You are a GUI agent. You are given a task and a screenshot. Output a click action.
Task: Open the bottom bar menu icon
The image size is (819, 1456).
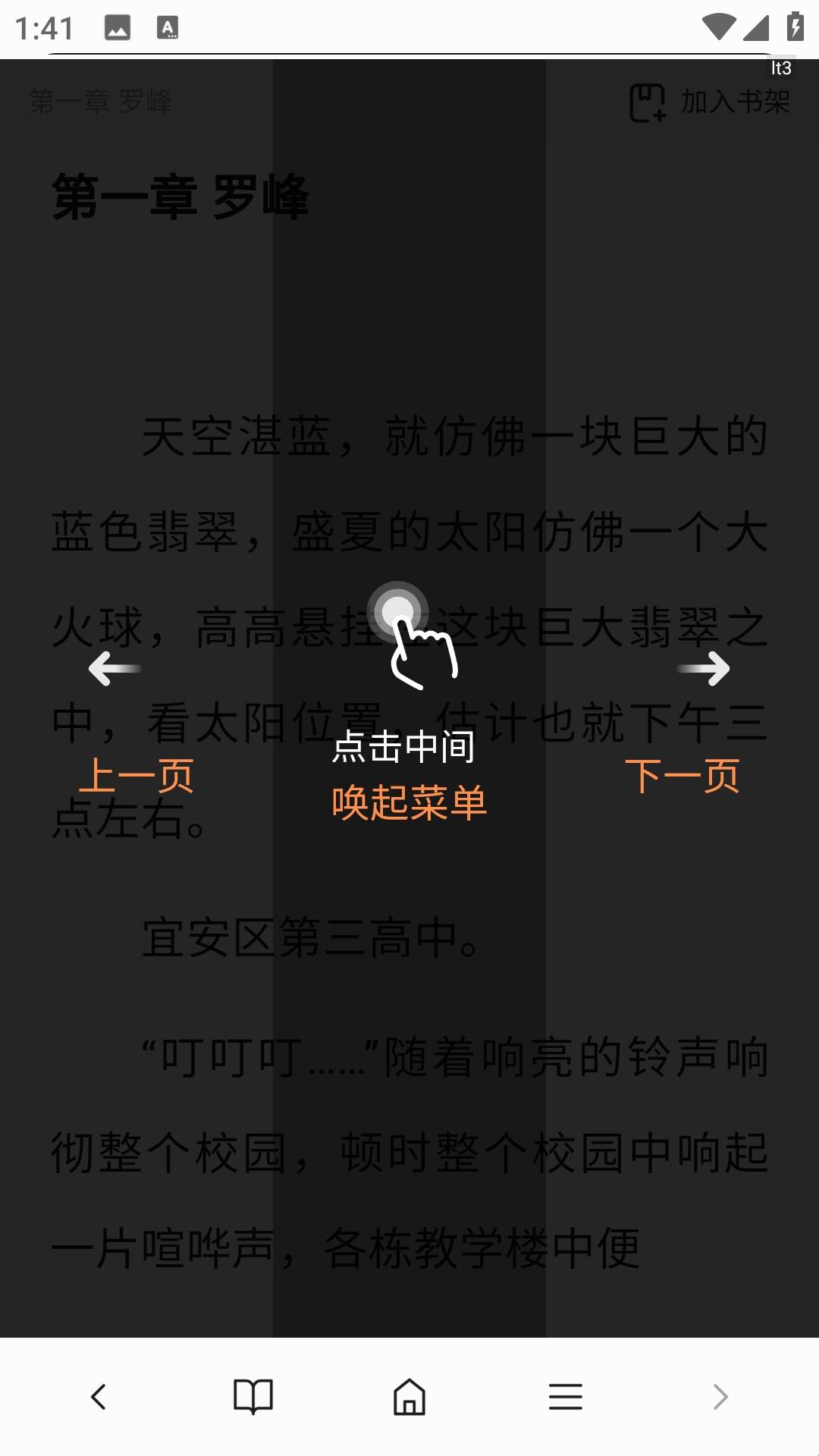(566, 1396)
